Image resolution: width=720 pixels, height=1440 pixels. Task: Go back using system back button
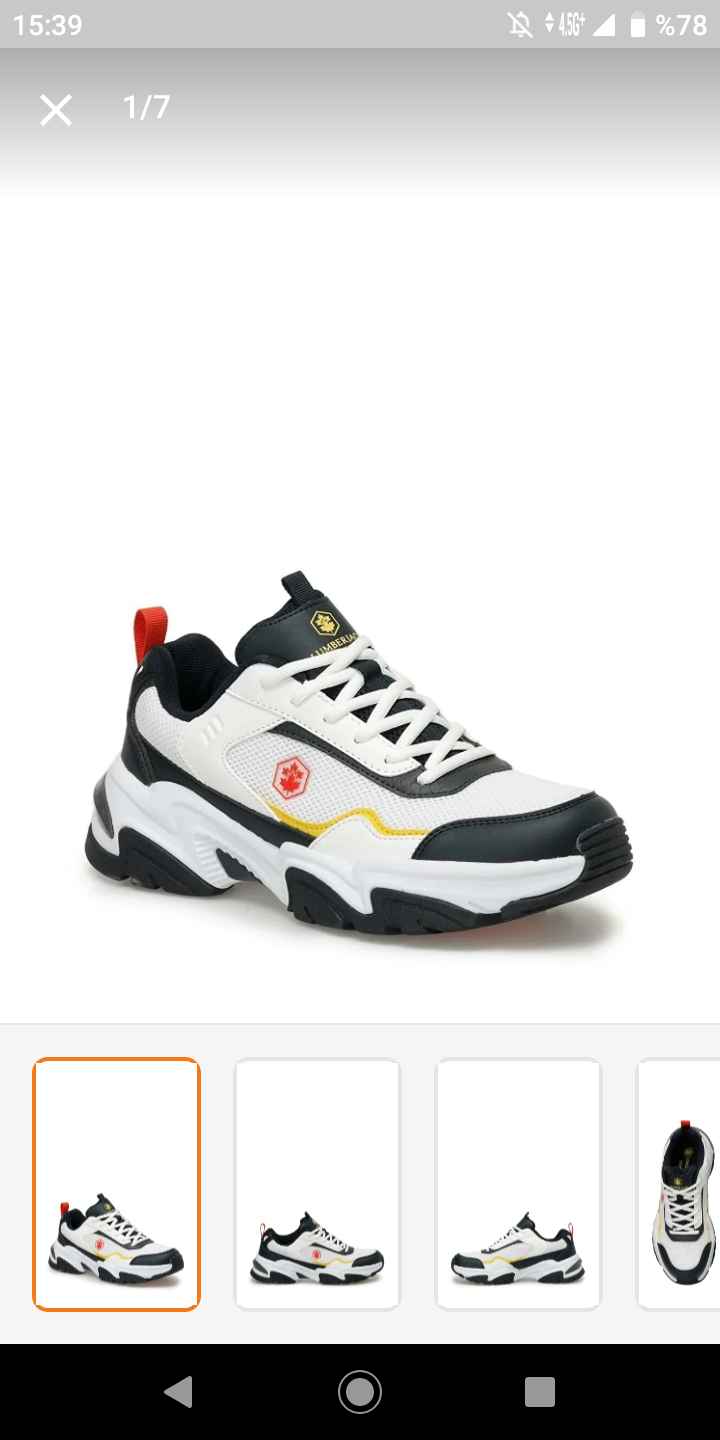click(179, 1391)
